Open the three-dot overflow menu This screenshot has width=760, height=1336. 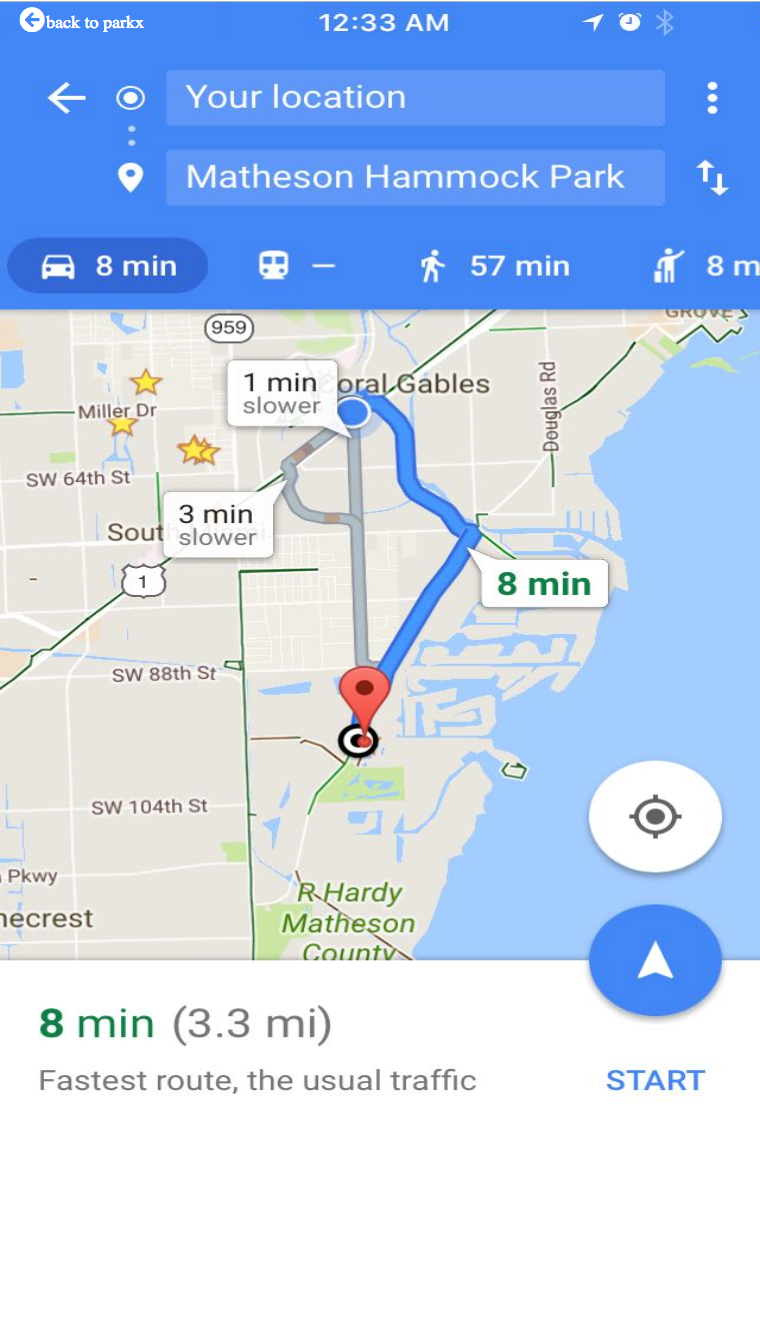point(712,98)
